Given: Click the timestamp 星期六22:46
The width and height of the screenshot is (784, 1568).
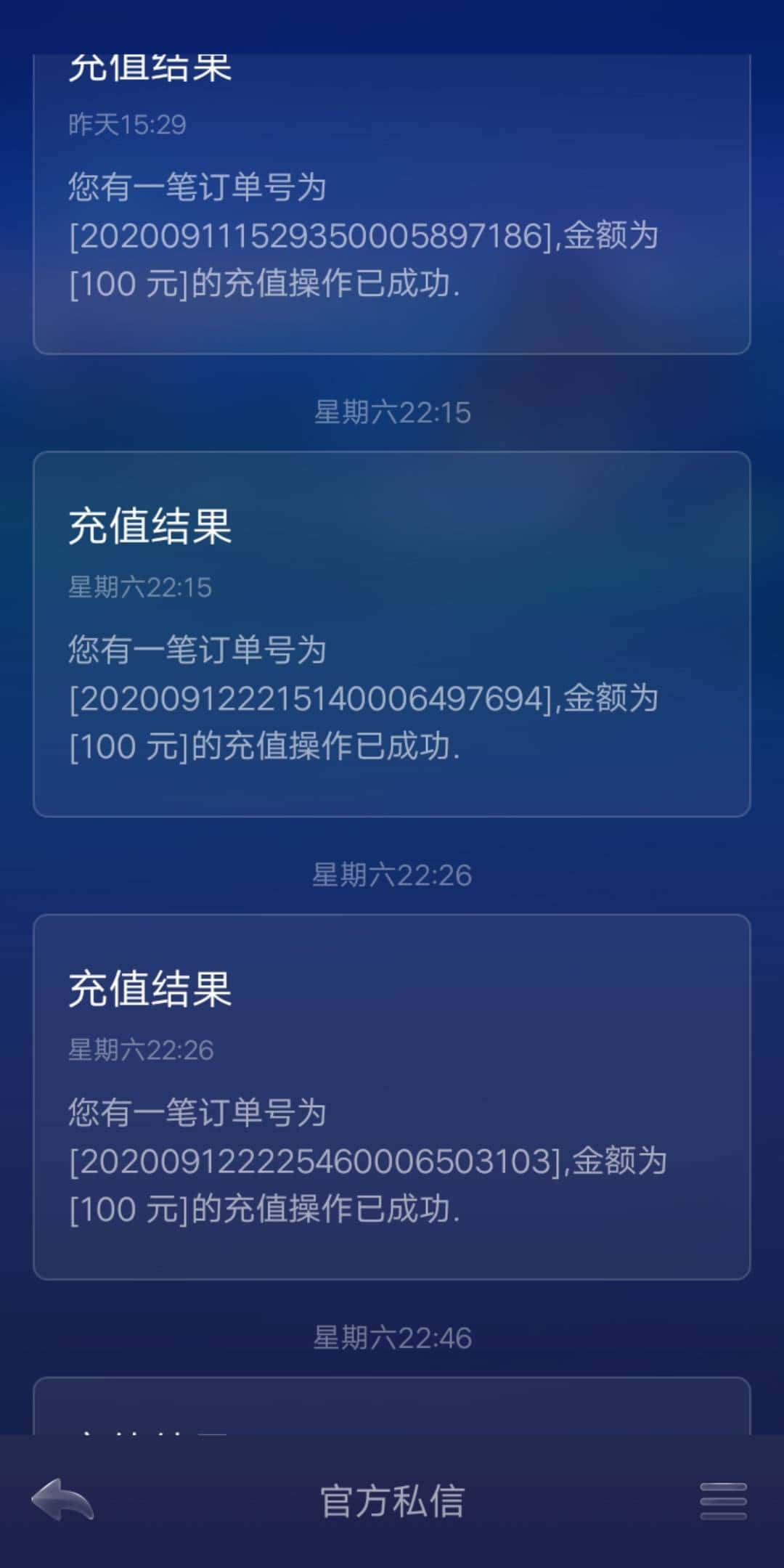Looking at the screenshot, I should click(x=392, y=1339).
